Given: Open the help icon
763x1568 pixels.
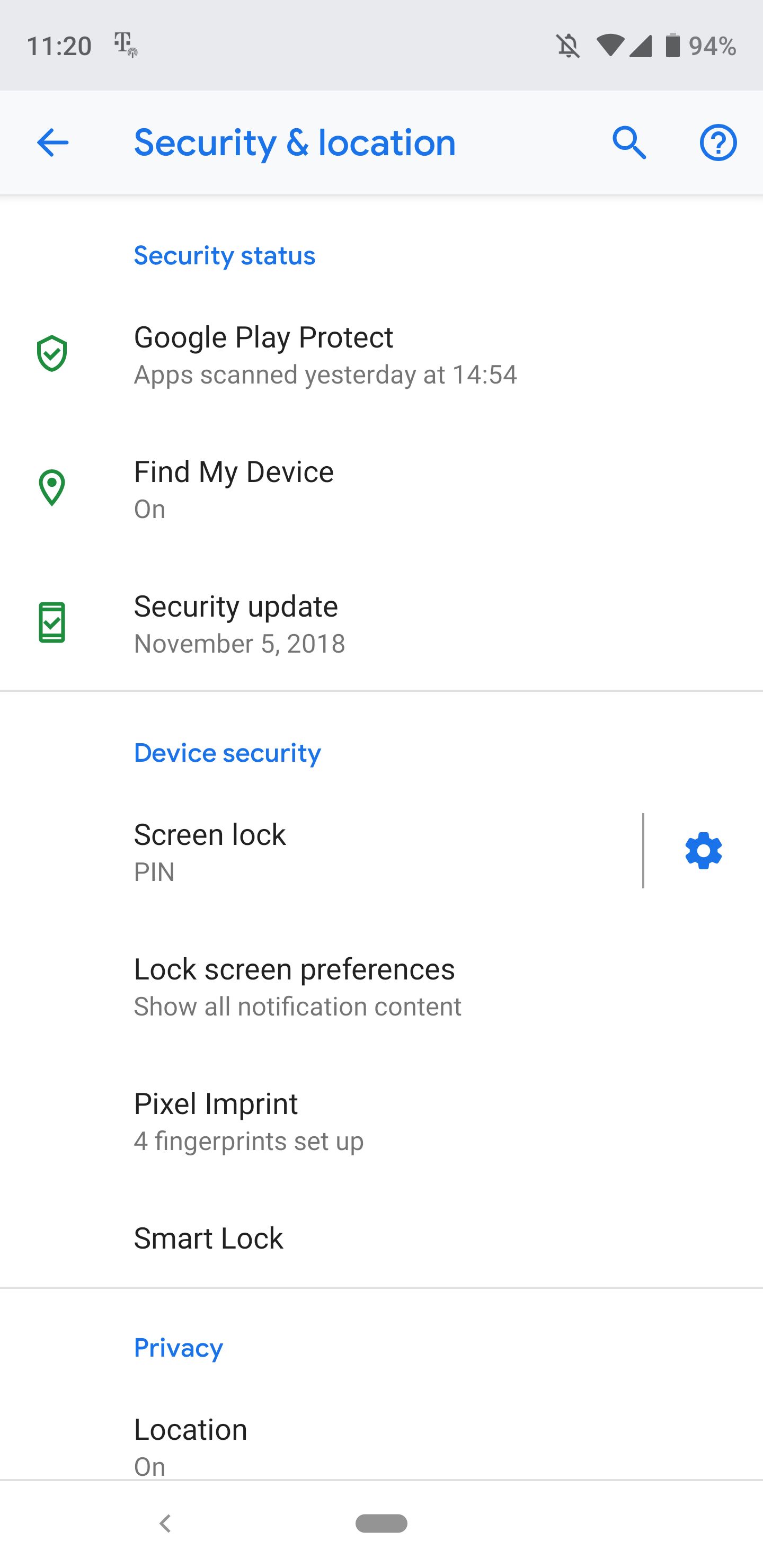Looking at the screenshot, I should 718,143.
